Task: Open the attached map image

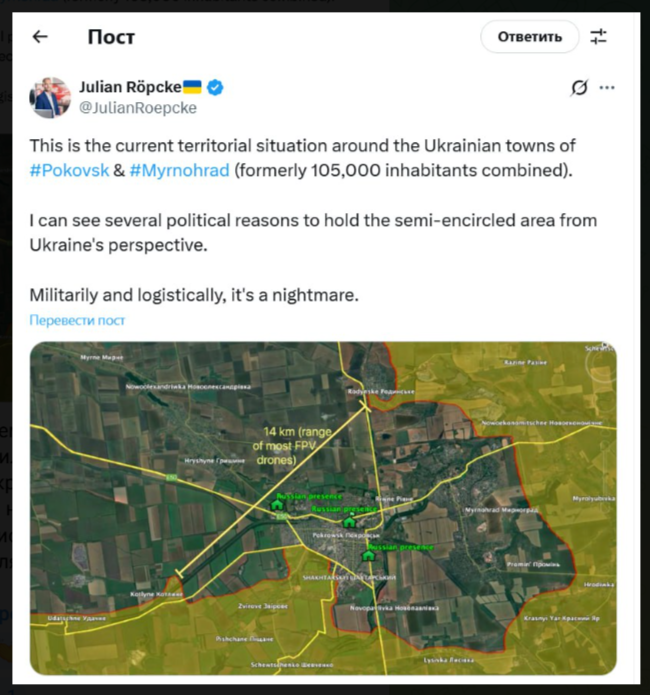Action: pyautogui.click(x=323, y=508)
